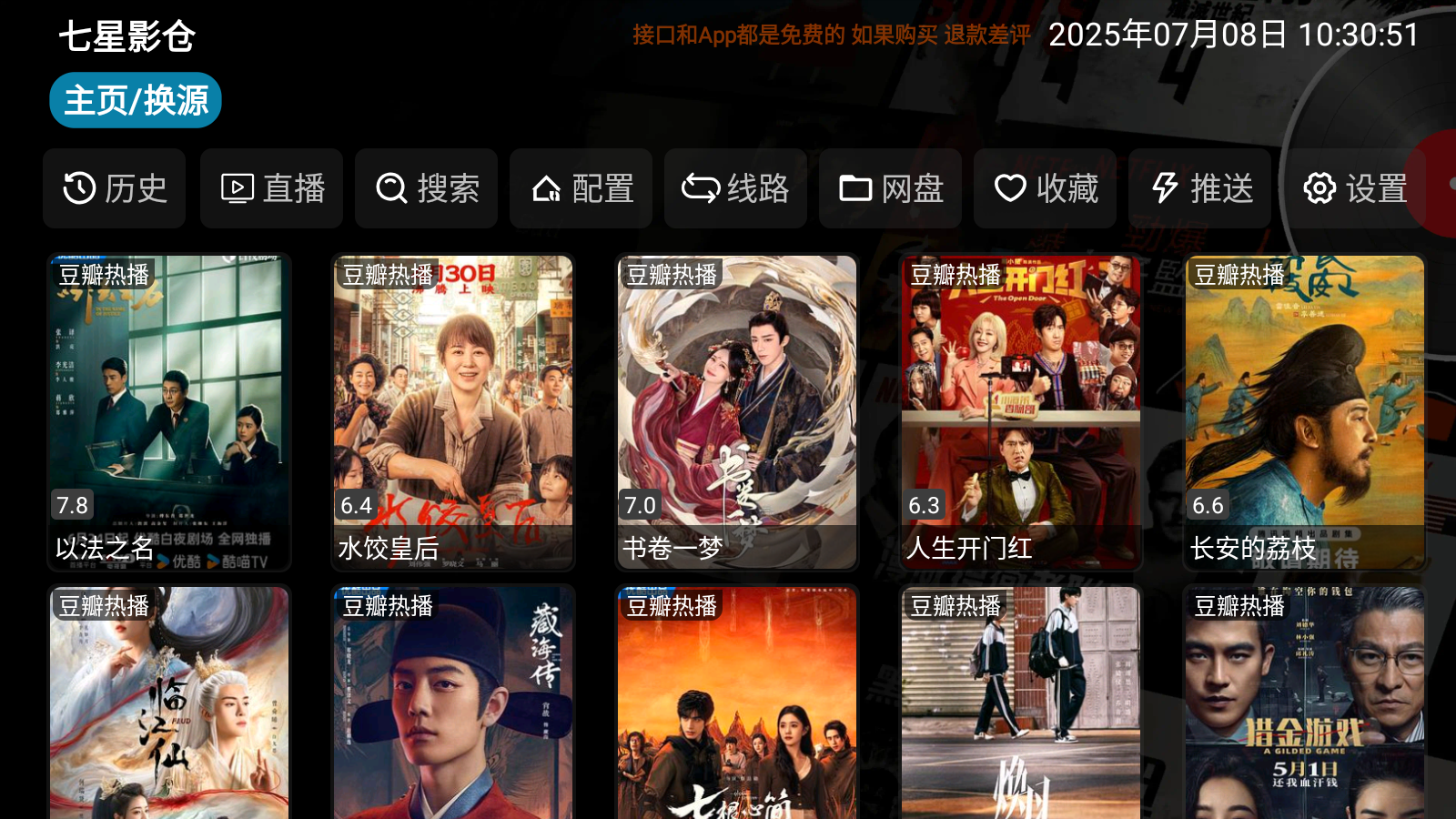Open 设置 settings

[x=1354, y=188]
